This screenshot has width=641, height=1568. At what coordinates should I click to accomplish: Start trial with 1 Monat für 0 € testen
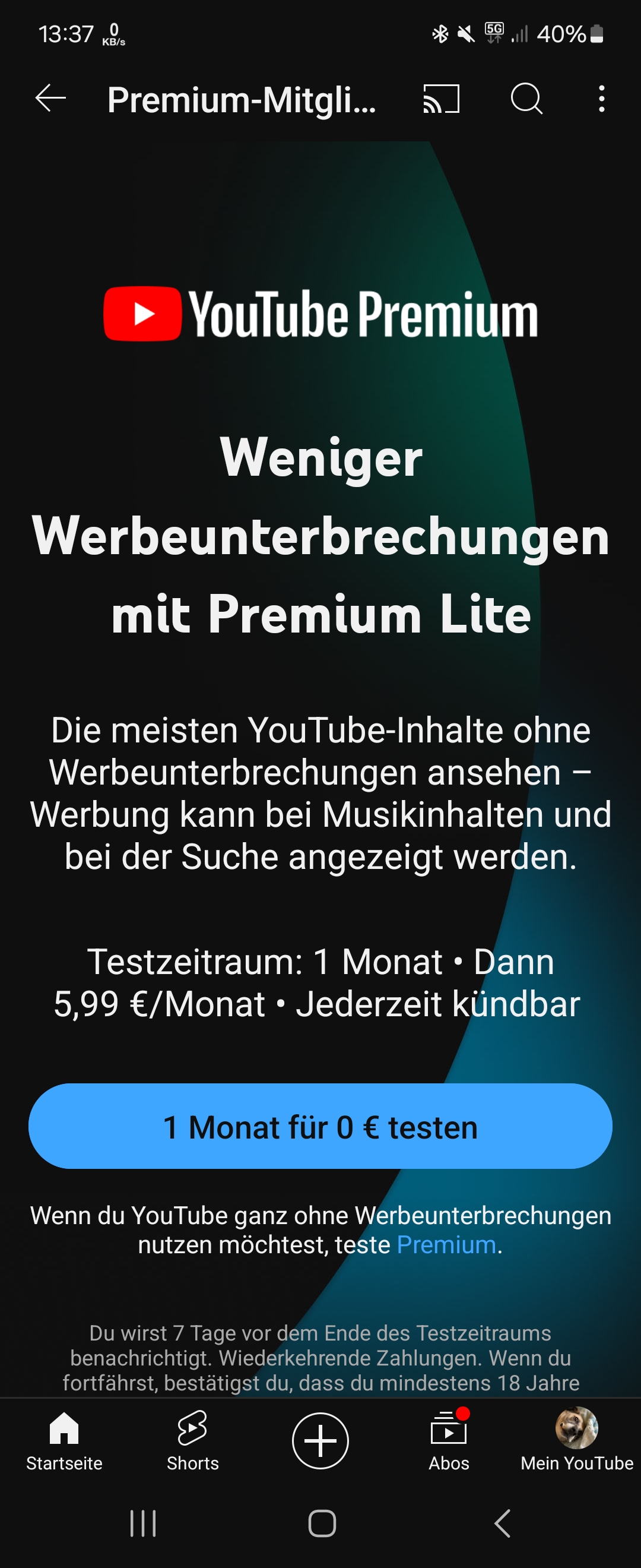[320, 1127]
